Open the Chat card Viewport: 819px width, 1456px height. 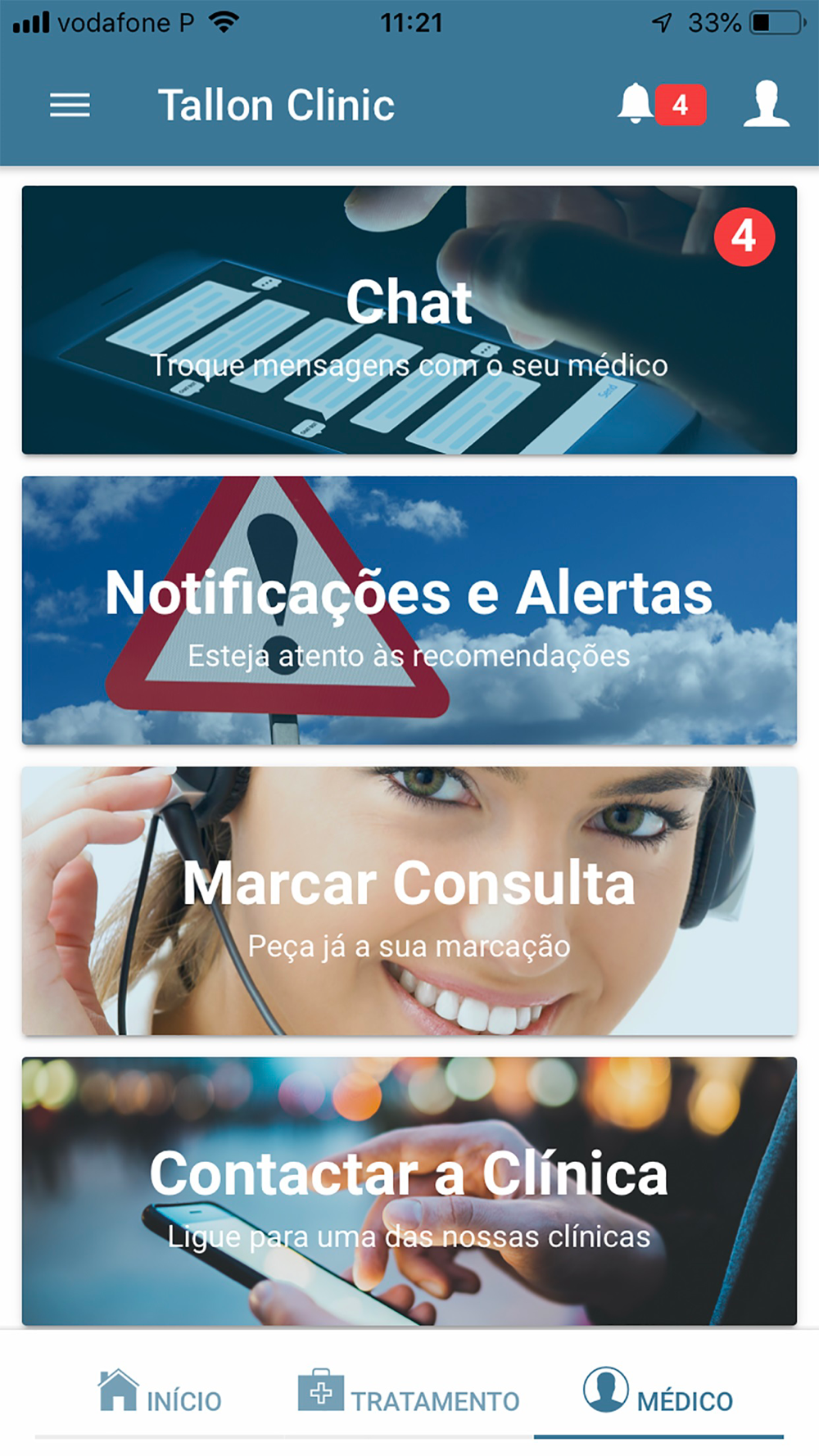point(409,320)
